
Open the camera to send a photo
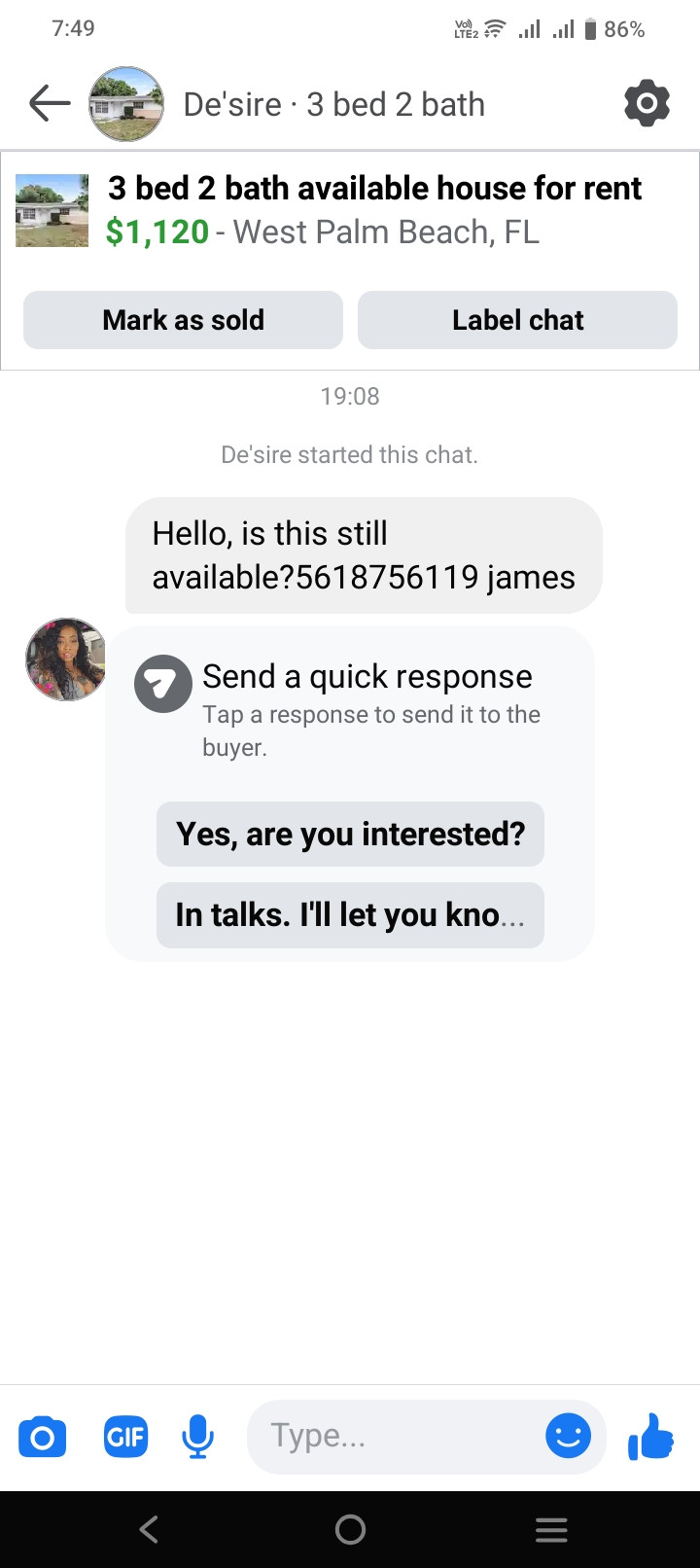(43, 1437)
